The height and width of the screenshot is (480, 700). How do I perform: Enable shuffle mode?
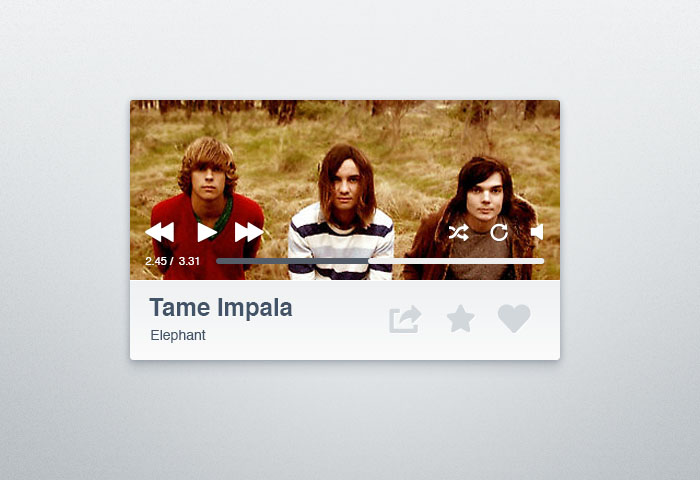click(x=458, y=233)
